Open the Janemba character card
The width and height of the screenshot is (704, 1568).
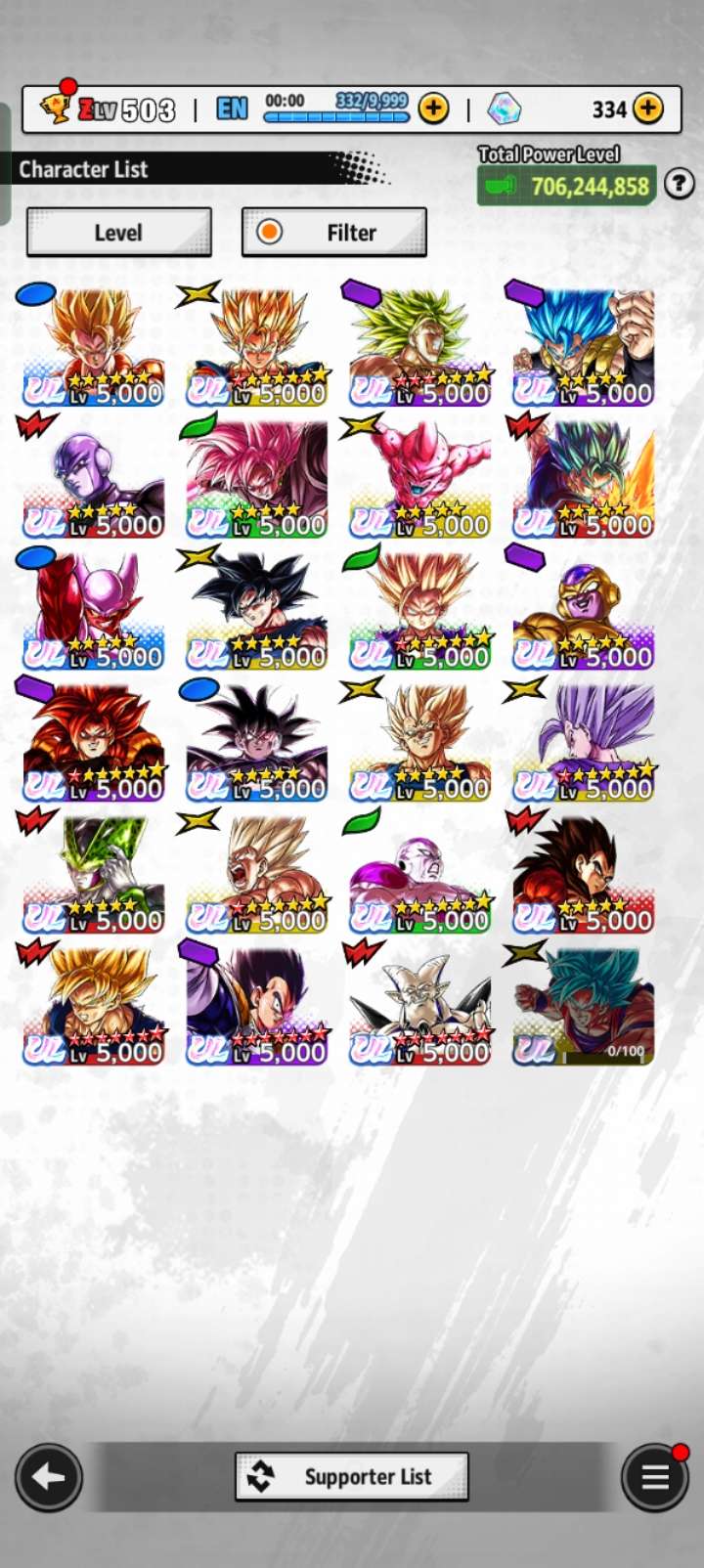point(94,610)
